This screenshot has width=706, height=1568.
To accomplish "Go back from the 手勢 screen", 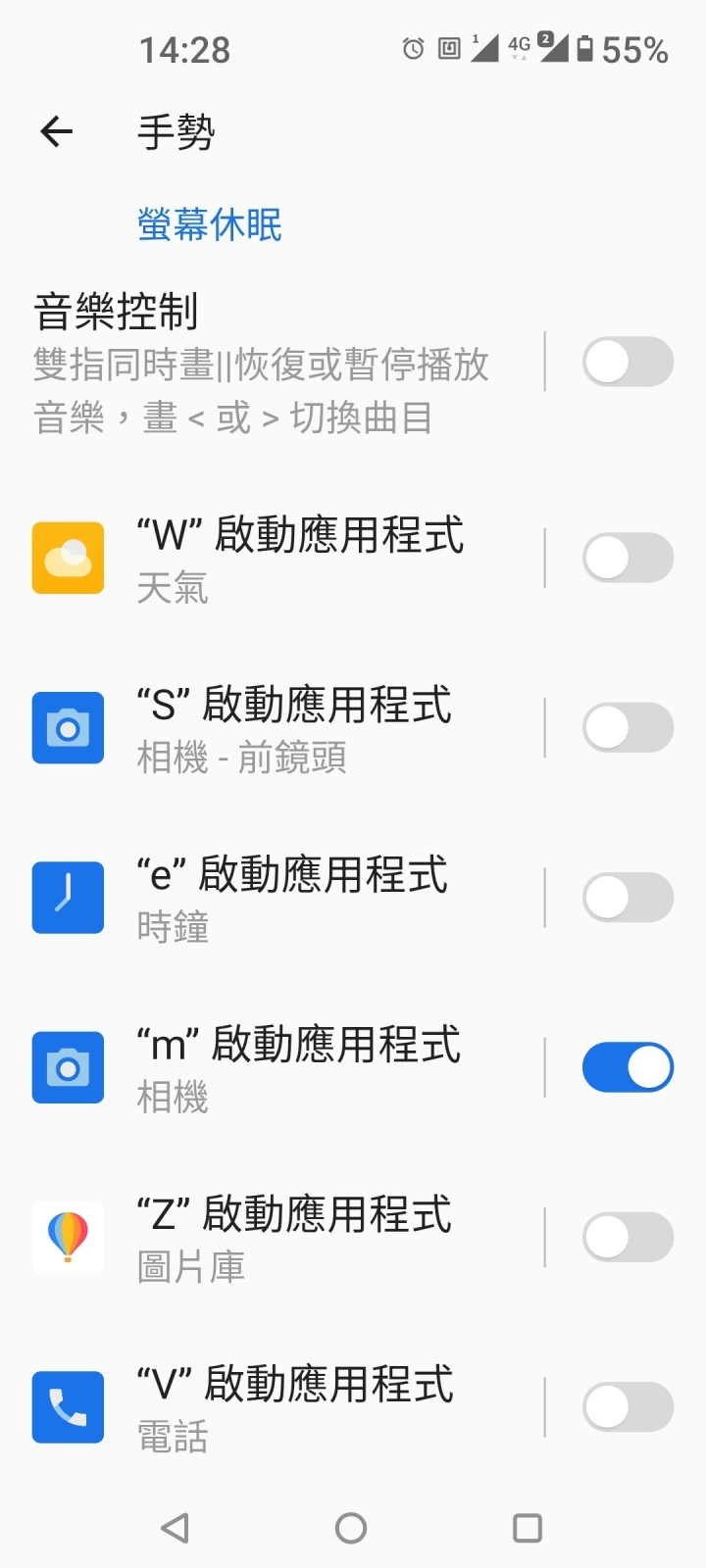I will tap(57, 131).
